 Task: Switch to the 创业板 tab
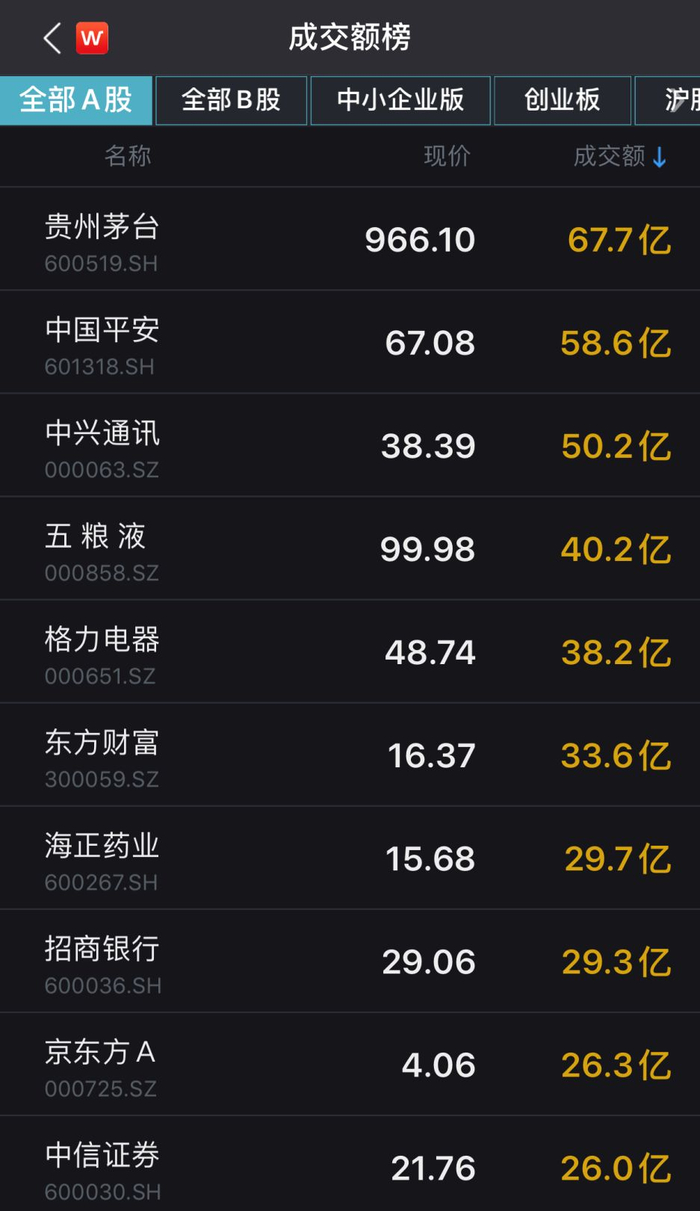click(x=562, y=100)
